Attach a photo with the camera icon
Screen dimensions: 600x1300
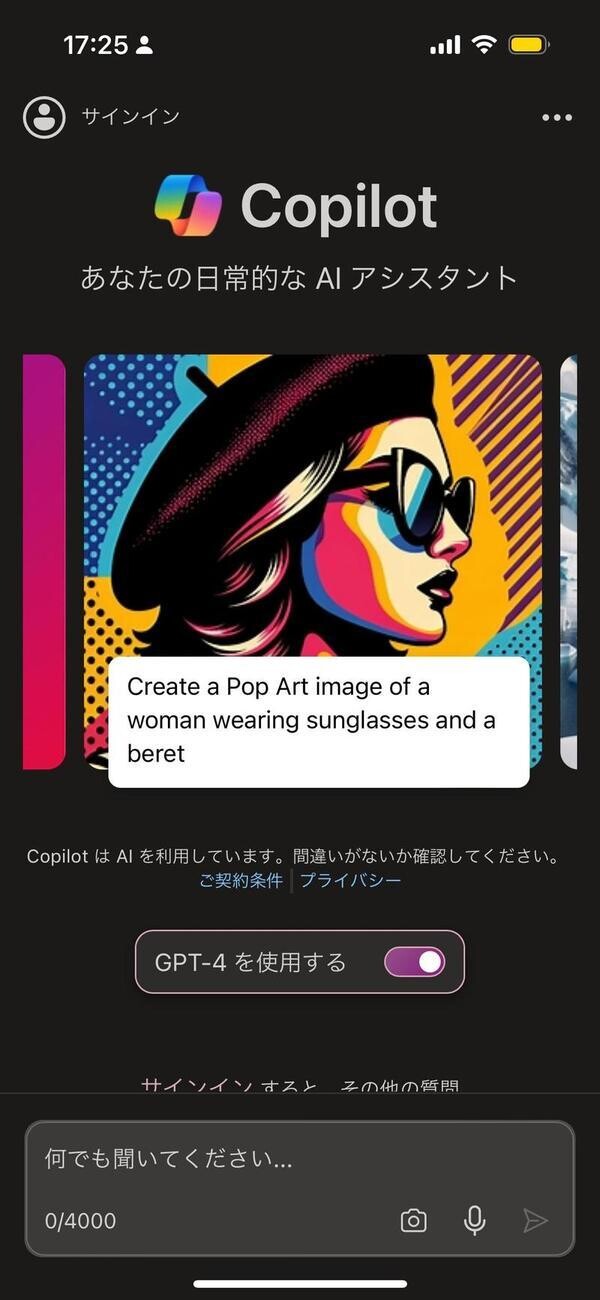[x=413, y=1220]
